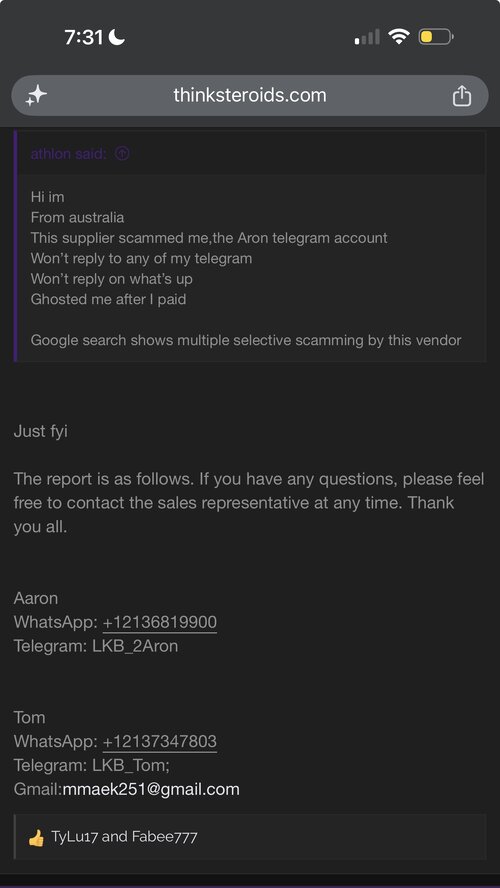Open Aaron's WhatsApp number +12136819900
The height and width of the screenshot is (888, 500).
tap(160, 622)
